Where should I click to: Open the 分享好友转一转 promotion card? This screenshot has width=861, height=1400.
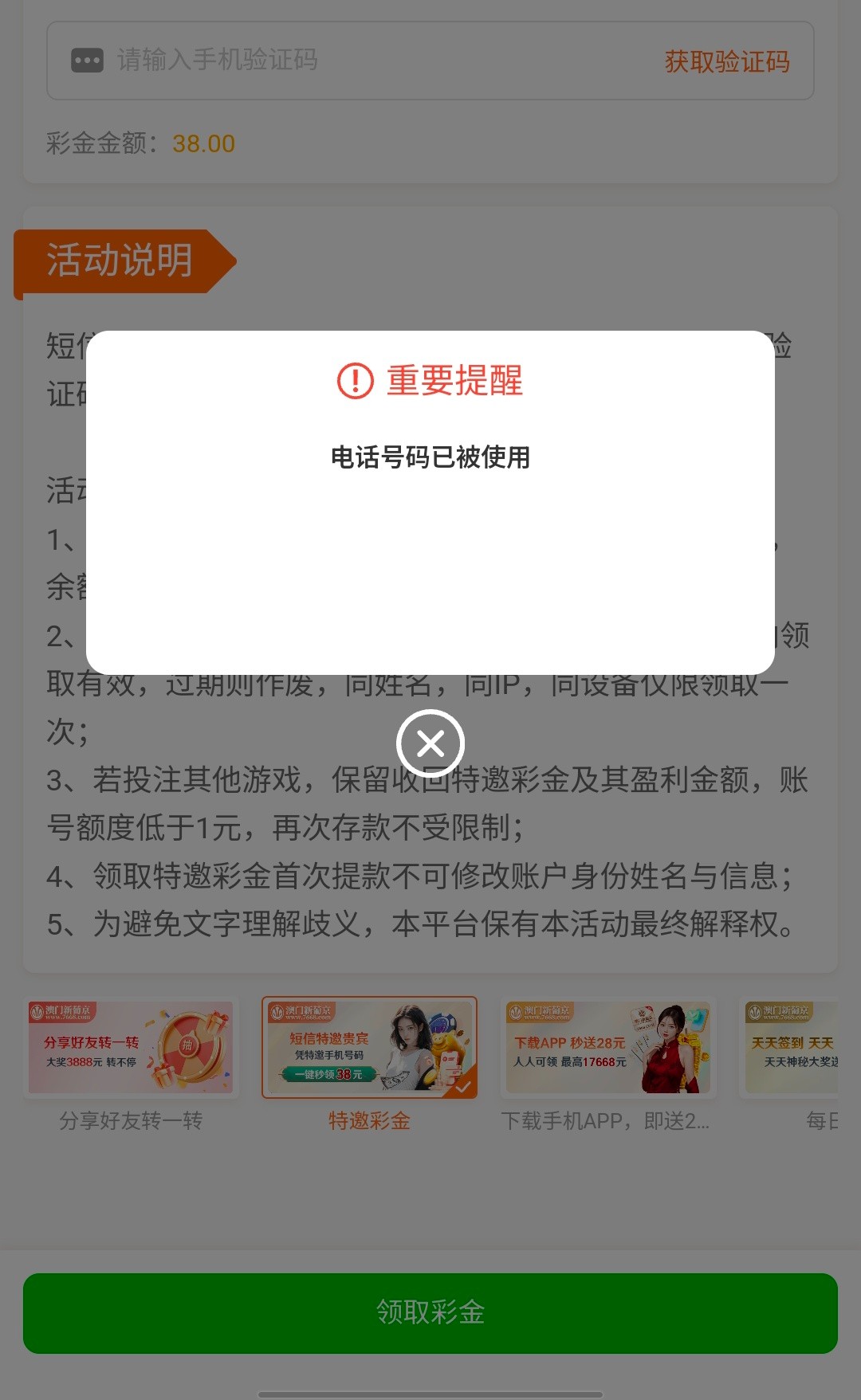(x=131, y=1048)
